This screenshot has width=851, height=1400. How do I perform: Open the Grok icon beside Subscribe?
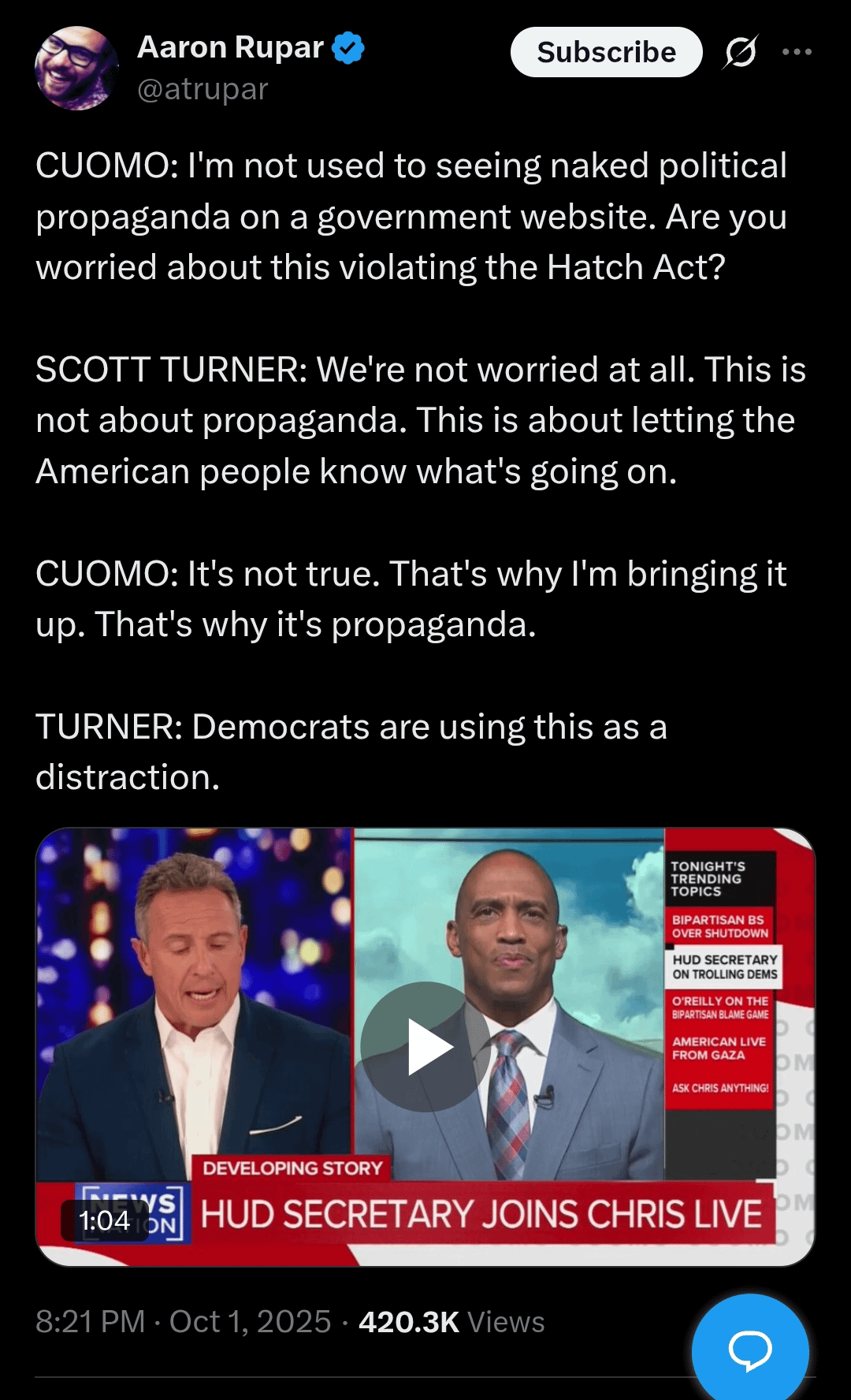point(740,52)
